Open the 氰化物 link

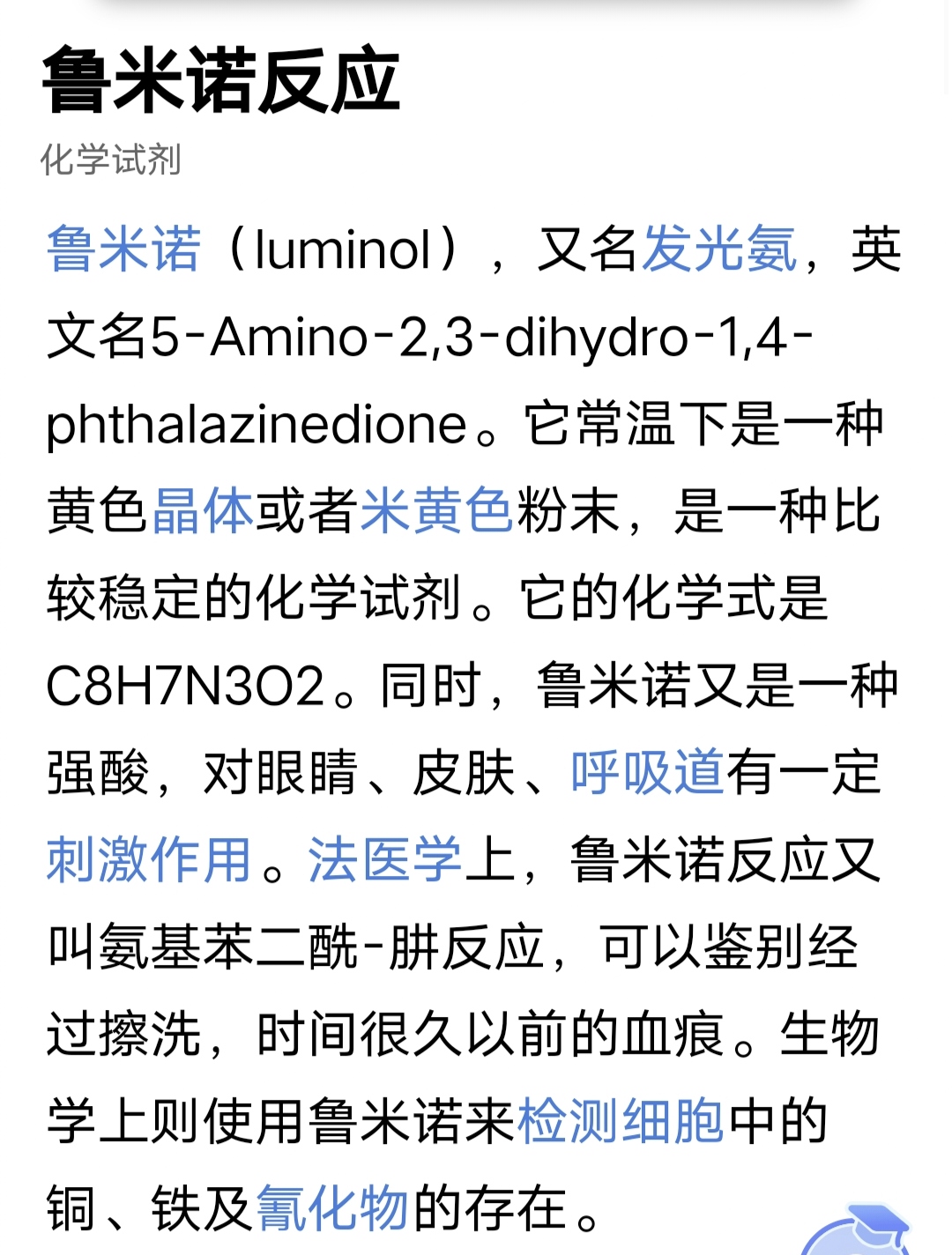click(331, 1208)
